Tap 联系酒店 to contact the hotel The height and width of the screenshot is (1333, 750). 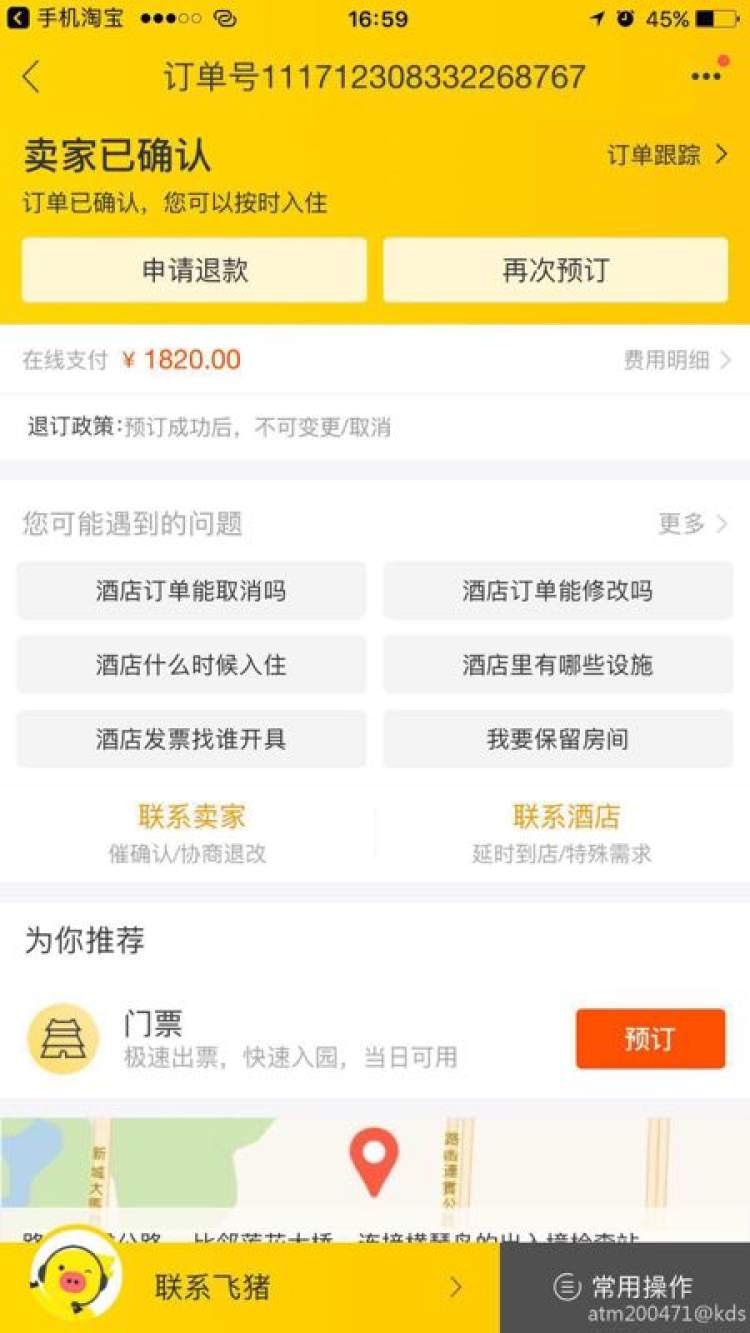(565, 830)
